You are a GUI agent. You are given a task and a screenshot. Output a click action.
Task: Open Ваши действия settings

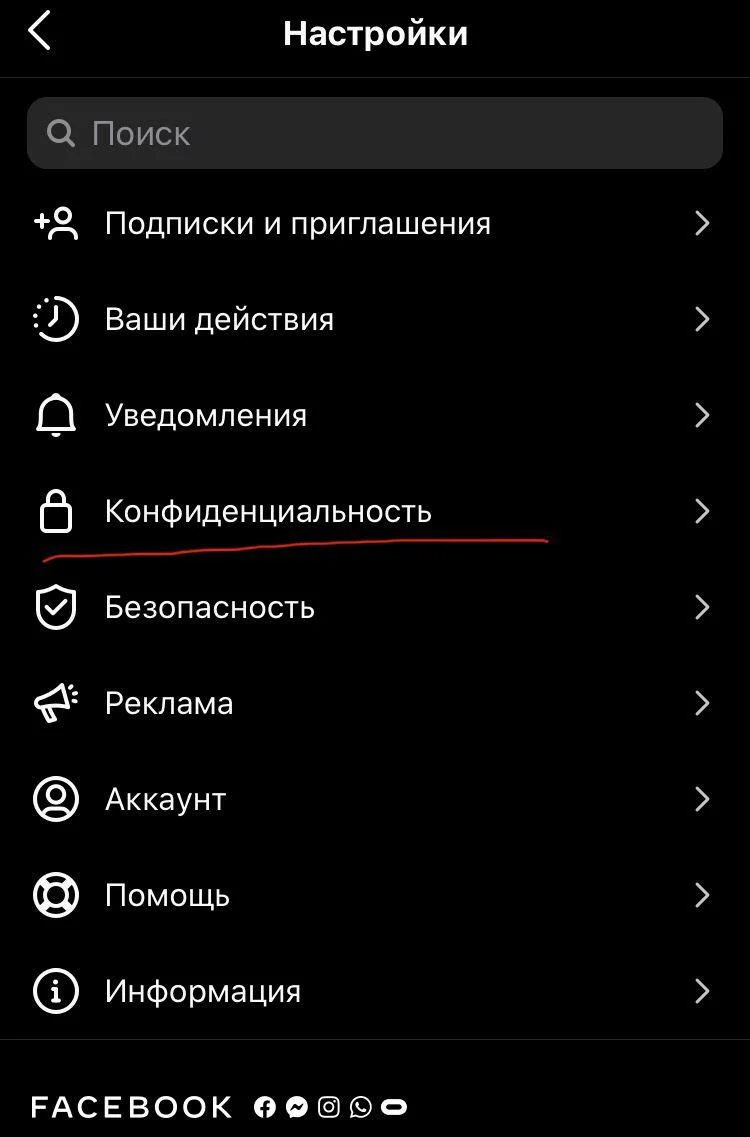220,319
